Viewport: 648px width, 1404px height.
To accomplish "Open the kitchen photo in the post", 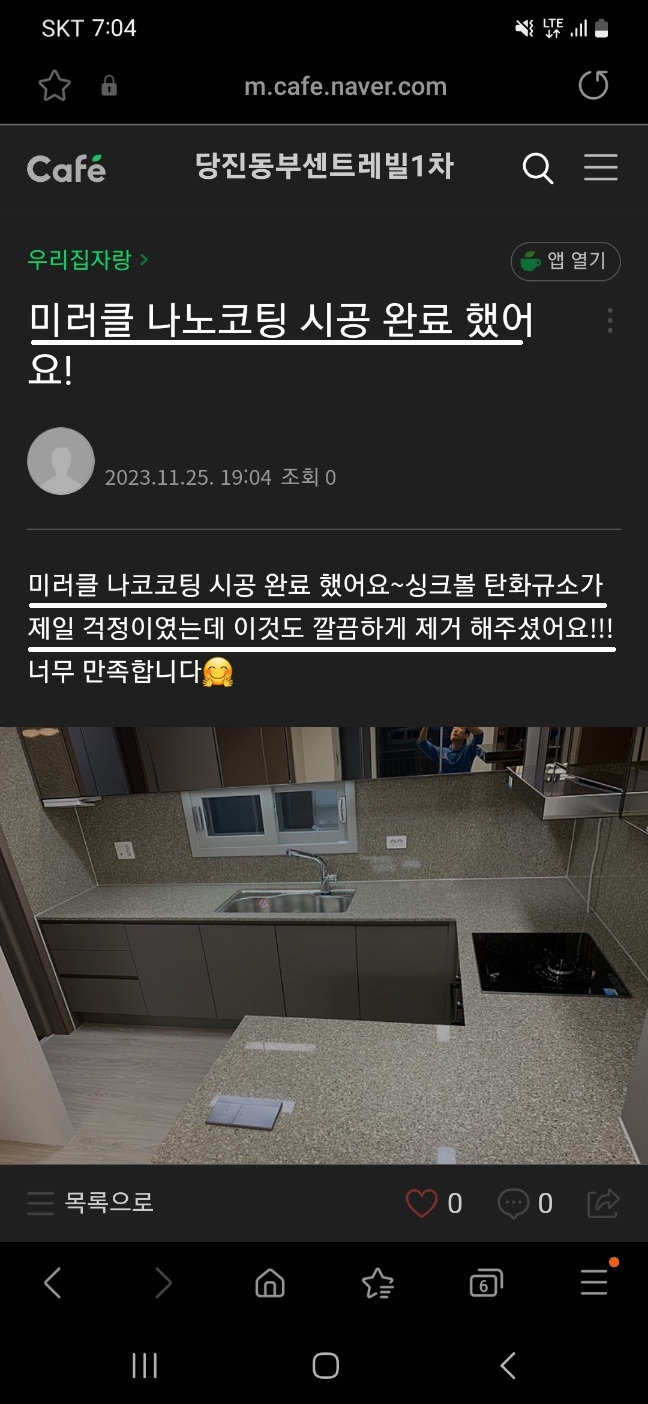I will [324, 945].
